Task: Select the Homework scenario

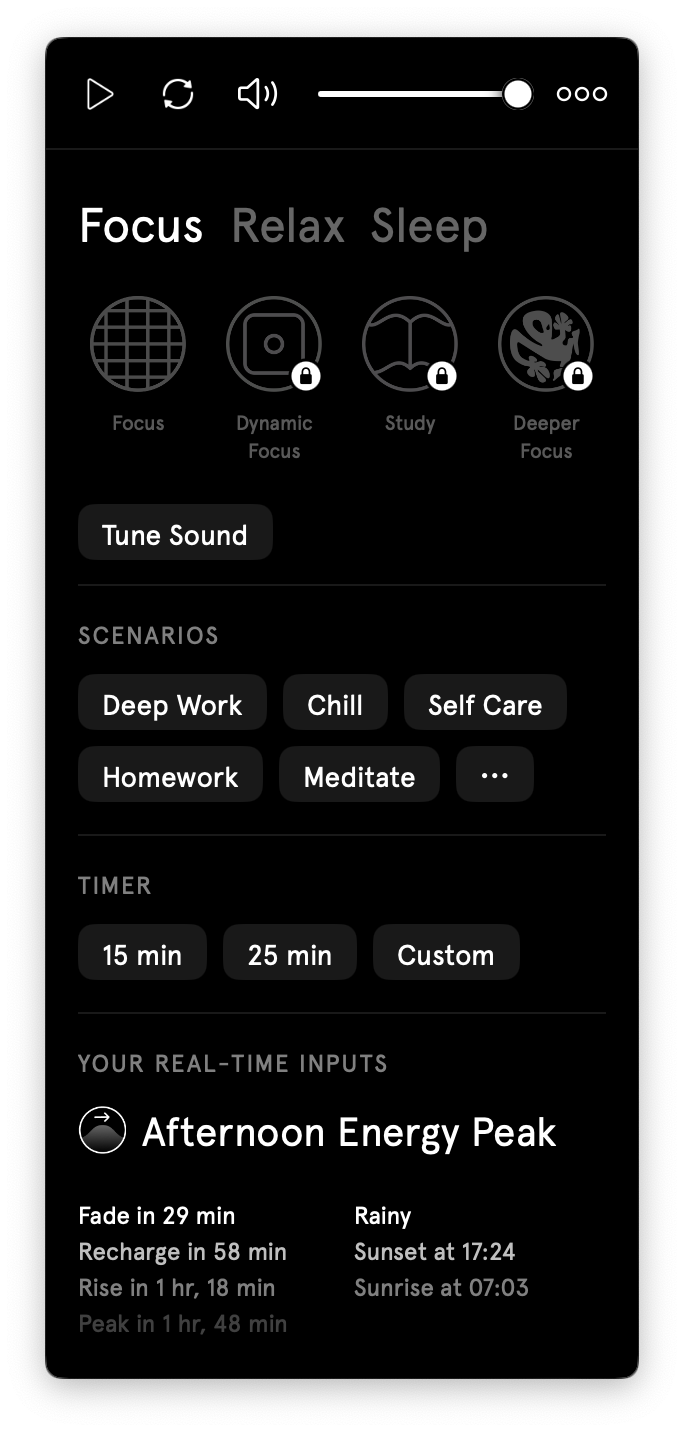Action: [x=170, y=775]
